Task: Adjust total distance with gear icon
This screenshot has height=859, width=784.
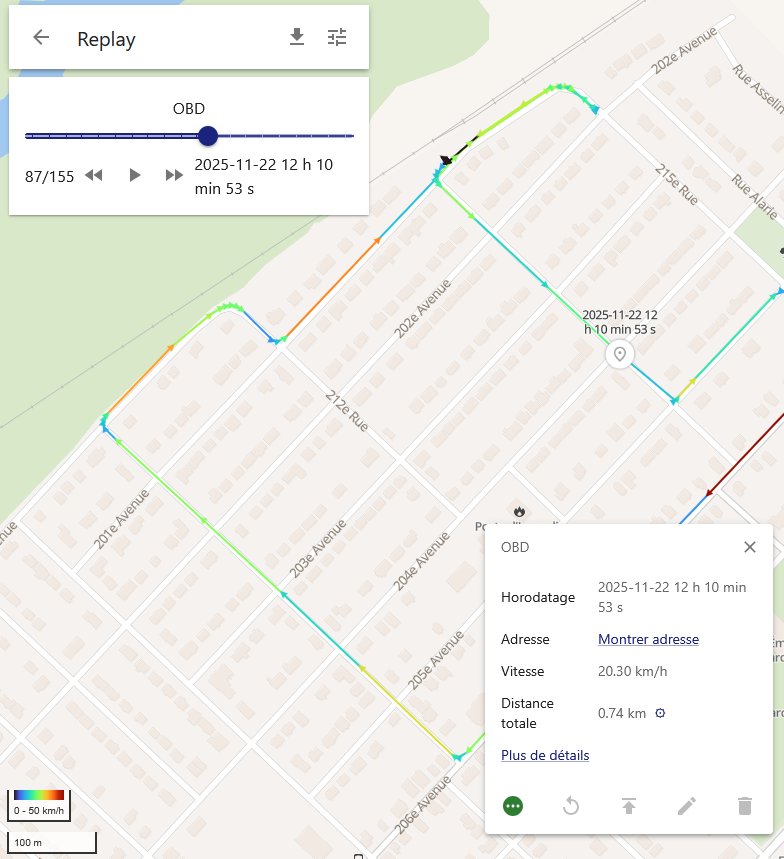Action: tap(660, 713)
